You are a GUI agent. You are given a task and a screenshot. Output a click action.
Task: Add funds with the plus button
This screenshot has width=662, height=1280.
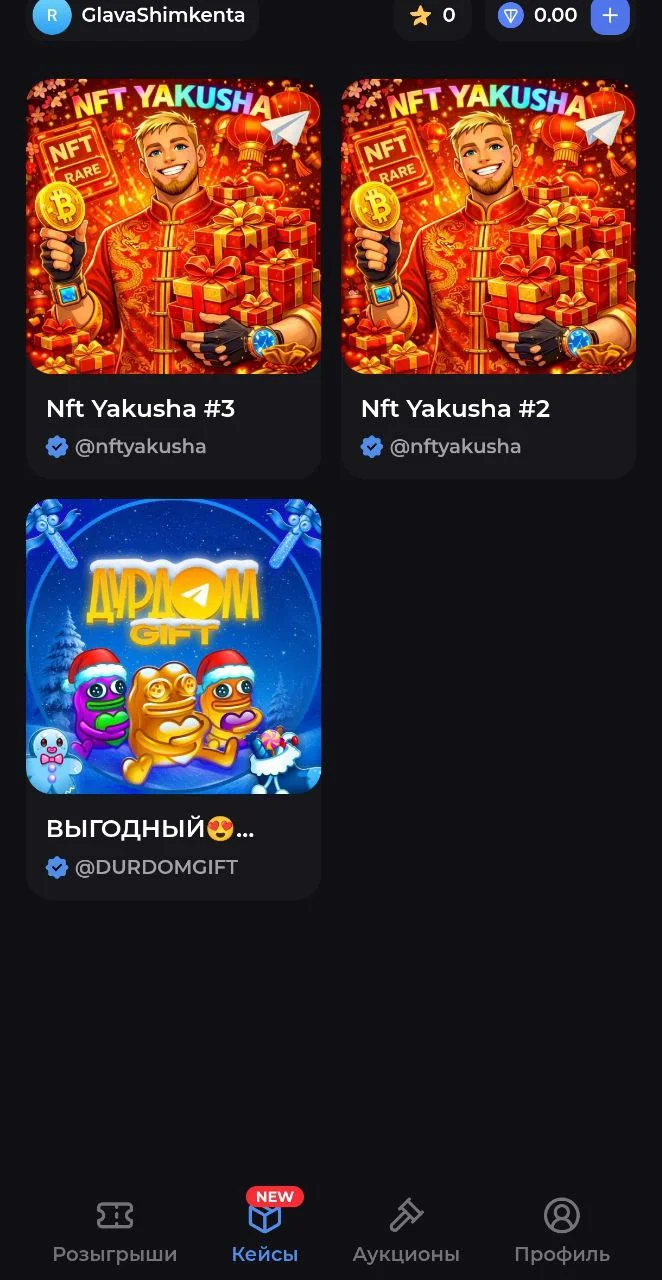point(610,16)
